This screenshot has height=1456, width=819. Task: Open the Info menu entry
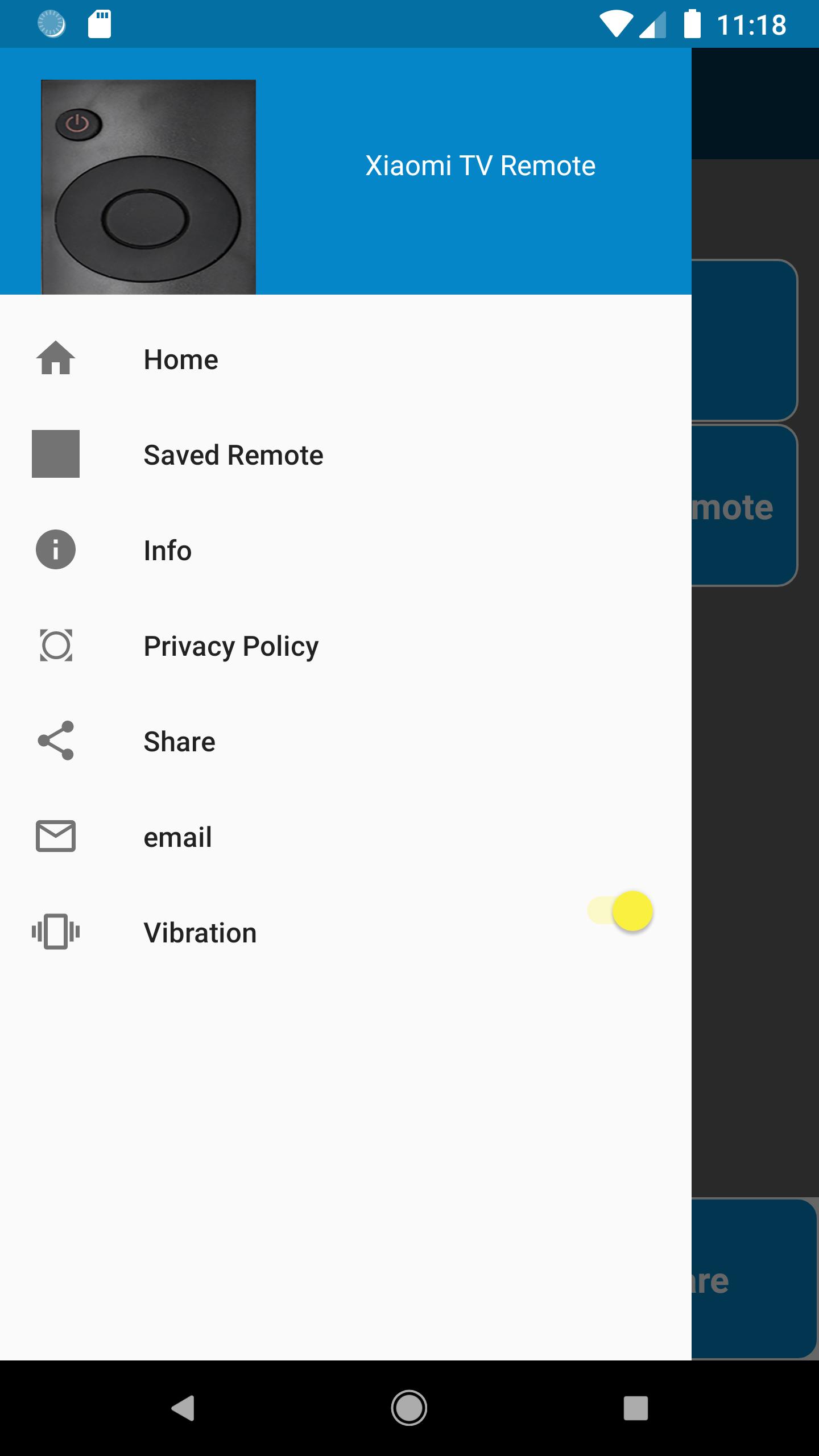tap(346, 551)
